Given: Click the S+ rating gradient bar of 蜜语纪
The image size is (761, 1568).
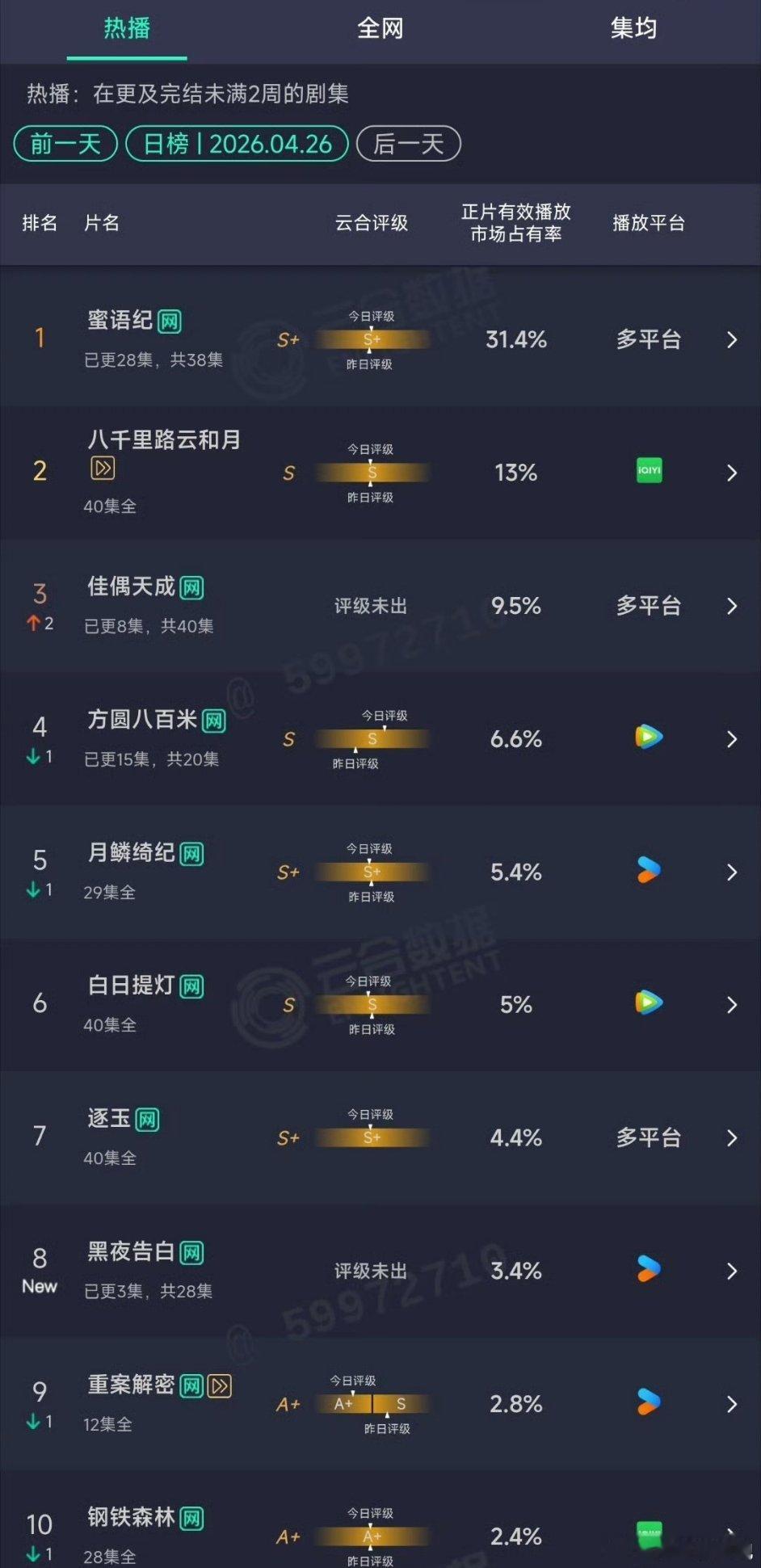Looking at the screenshot, I should pos(373,339).
